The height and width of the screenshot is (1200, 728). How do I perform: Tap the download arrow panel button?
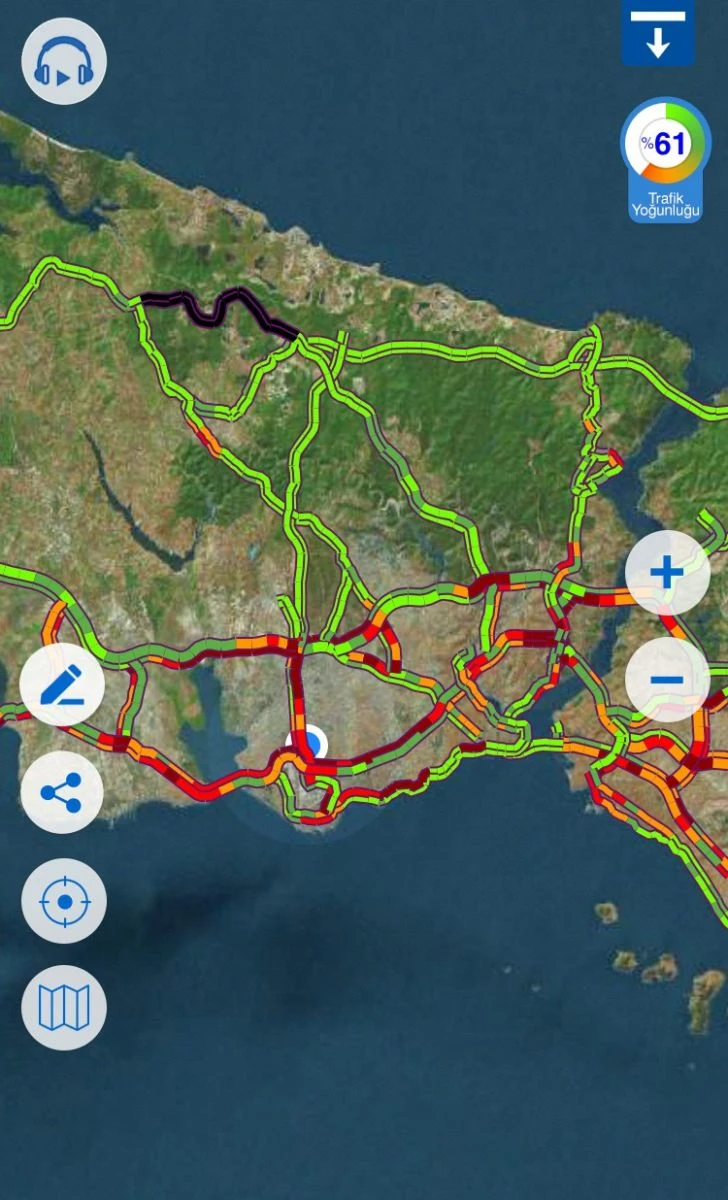[657, 33]
